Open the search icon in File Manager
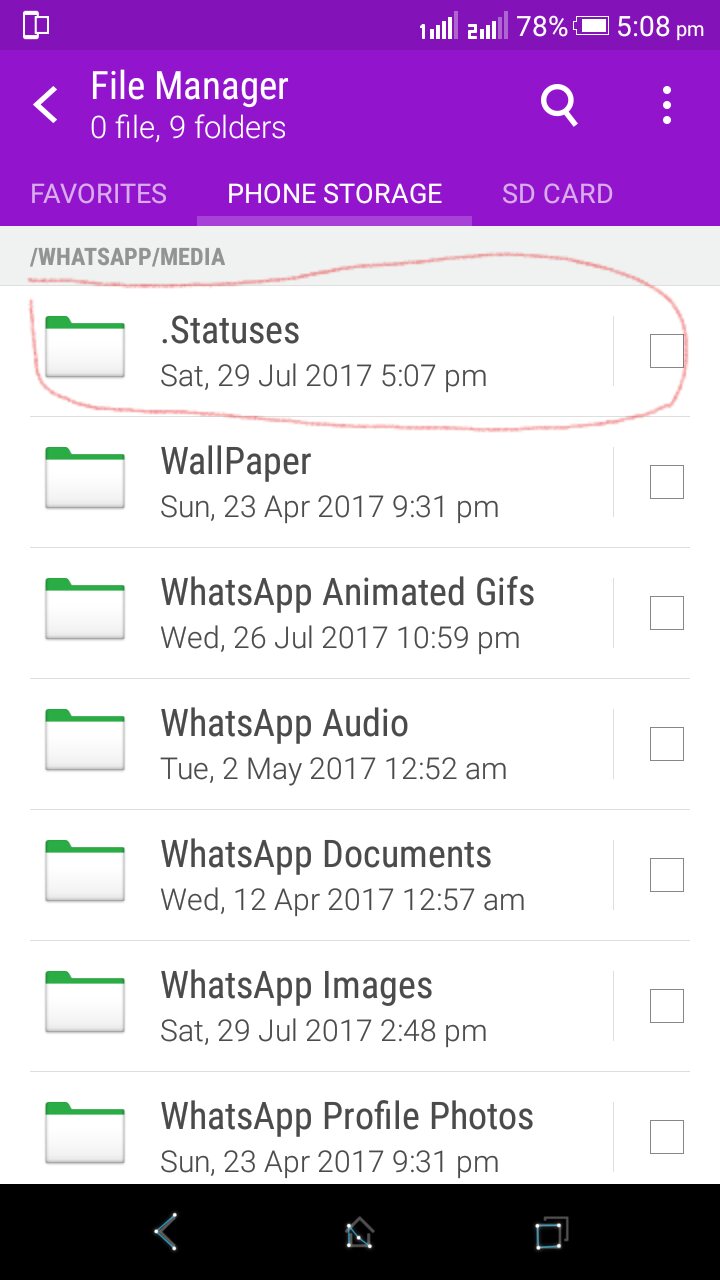 click(x=559, y=105)
